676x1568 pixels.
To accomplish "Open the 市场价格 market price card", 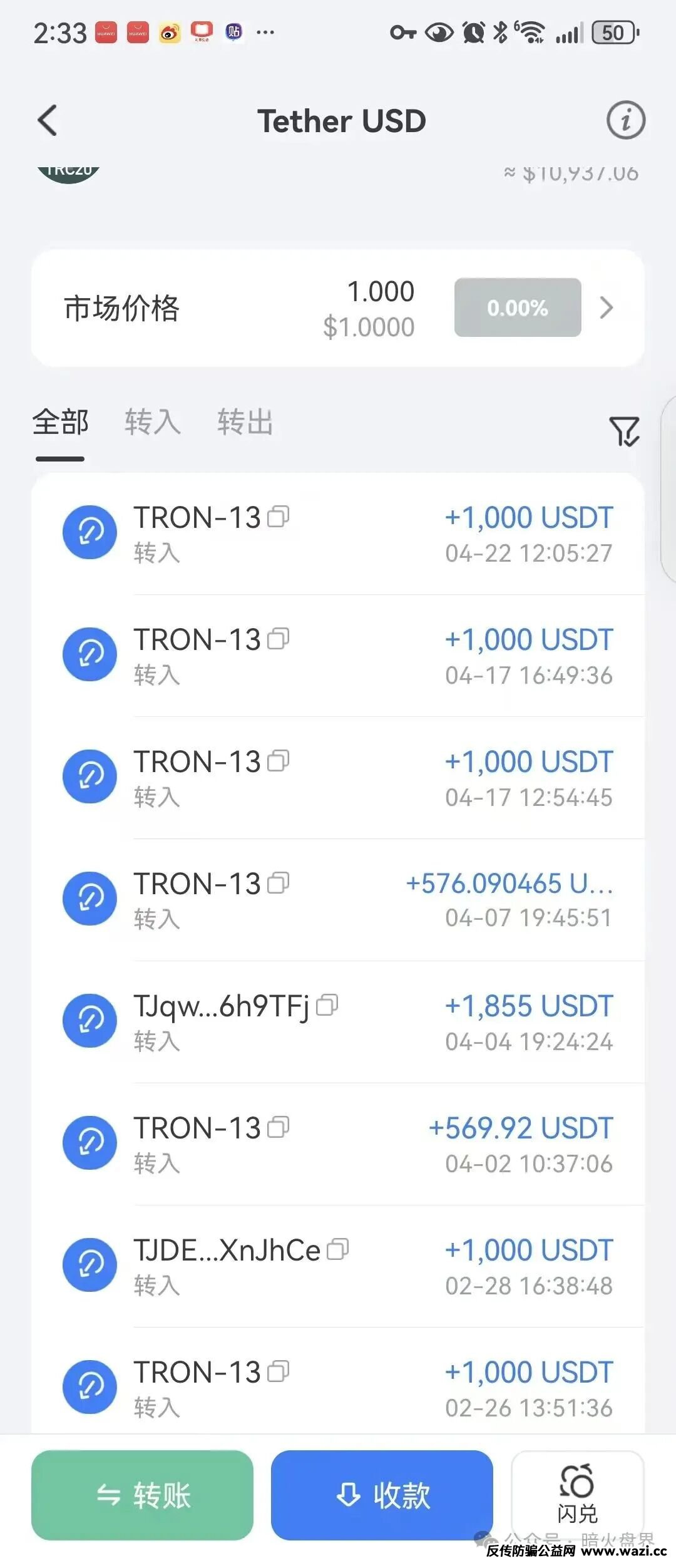I will (x=338, y=308).
